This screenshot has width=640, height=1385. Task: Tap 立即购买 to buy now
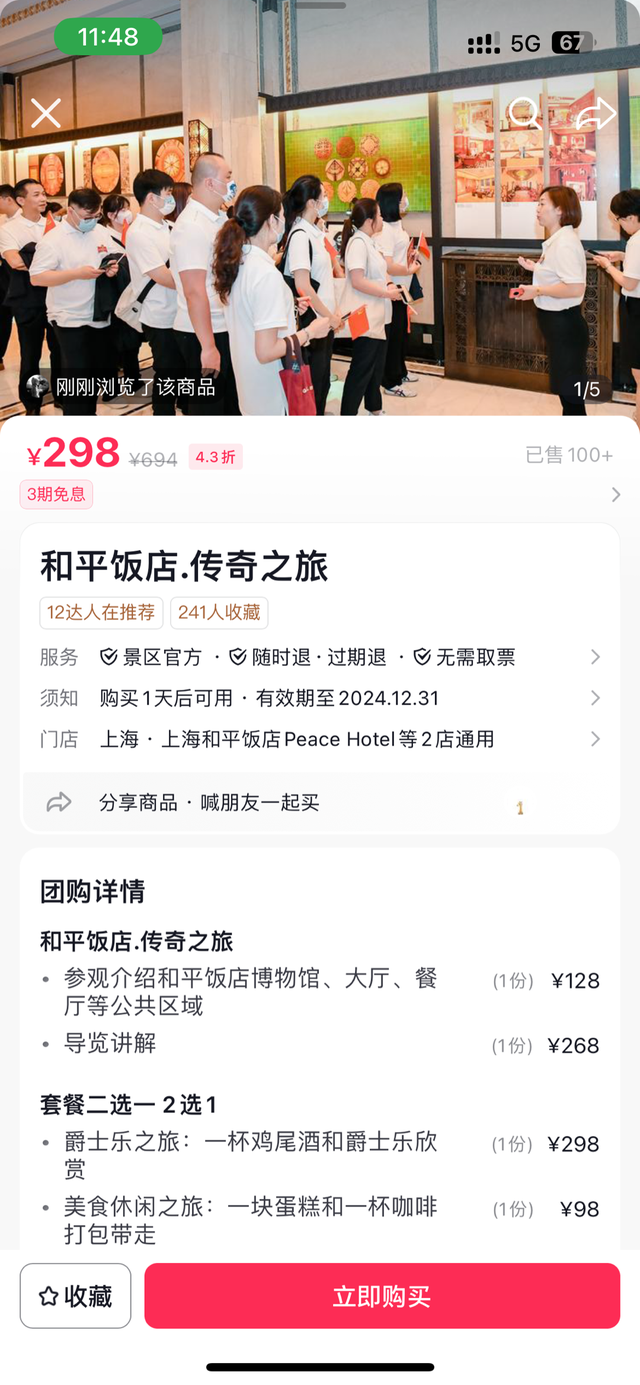coord(382,1296)
